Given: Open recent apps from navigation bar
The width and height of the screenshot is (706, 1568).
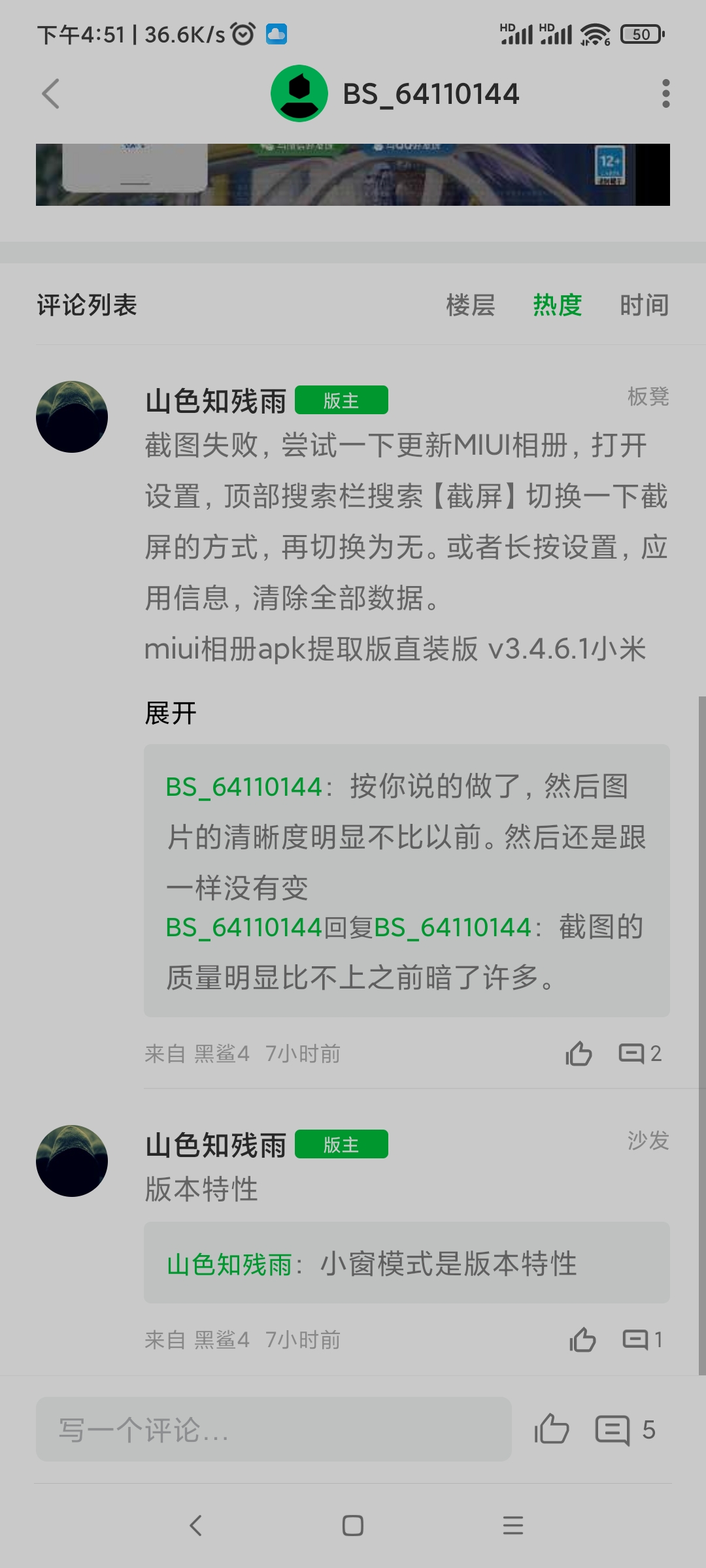Looking at the screenshot, I should [x=513, y=1526].
